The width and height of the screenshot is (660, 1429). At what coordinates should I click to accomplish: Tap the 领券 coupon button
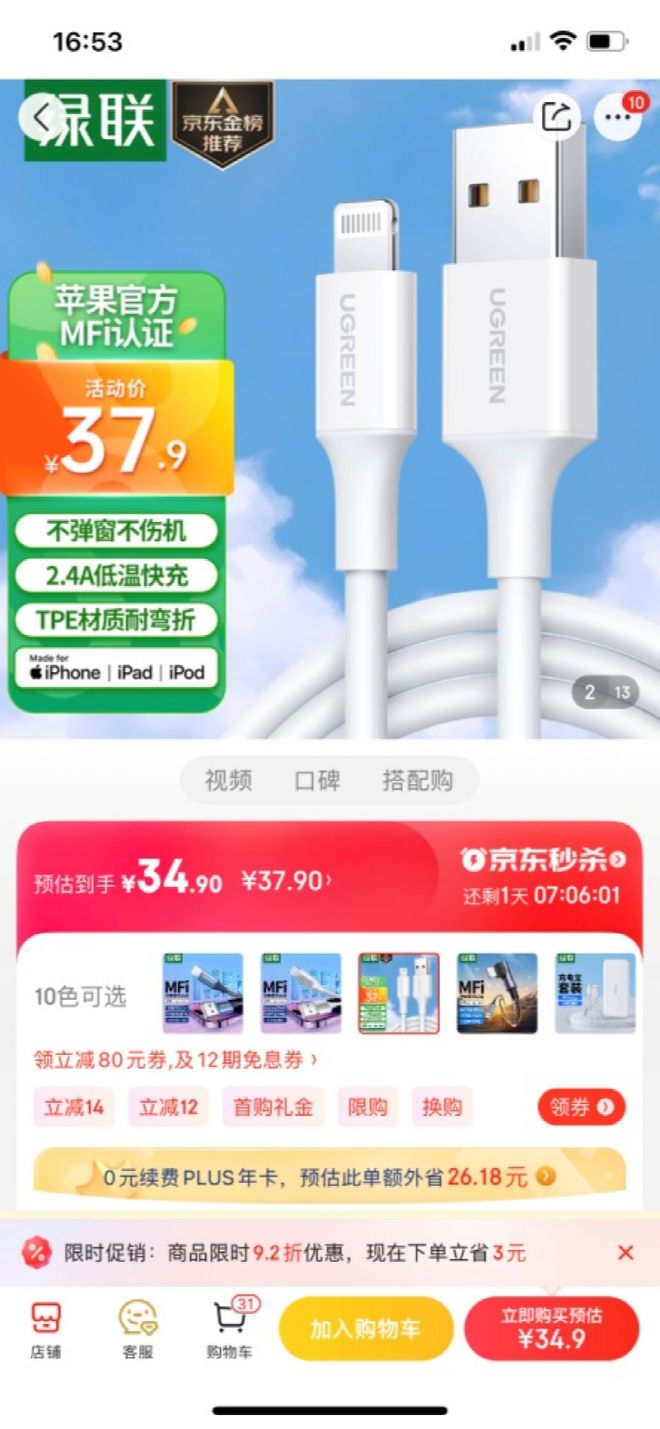coord(582,1107)
